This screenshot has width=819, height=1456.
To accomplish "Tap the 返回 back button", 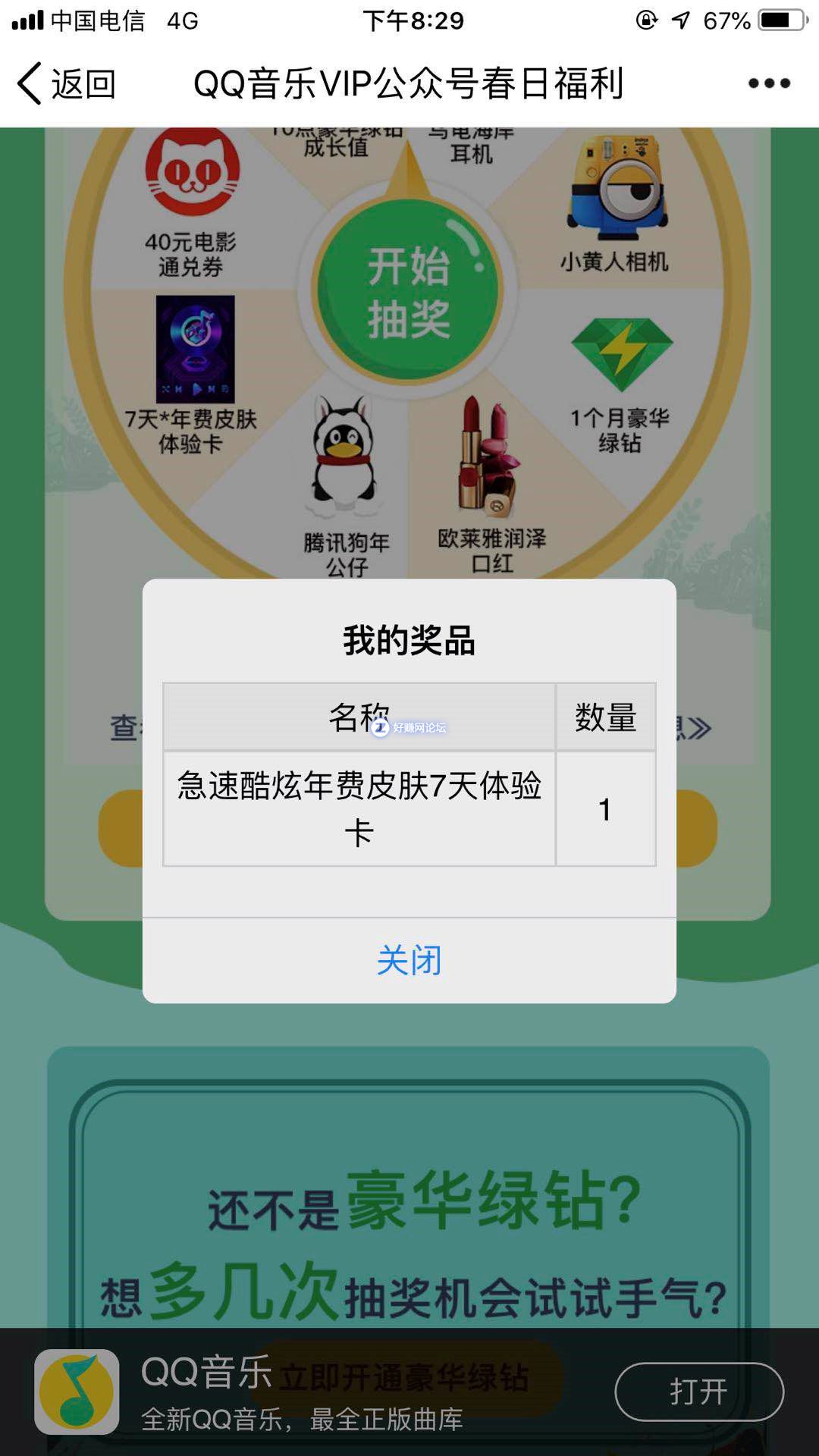I will point(67,83).
